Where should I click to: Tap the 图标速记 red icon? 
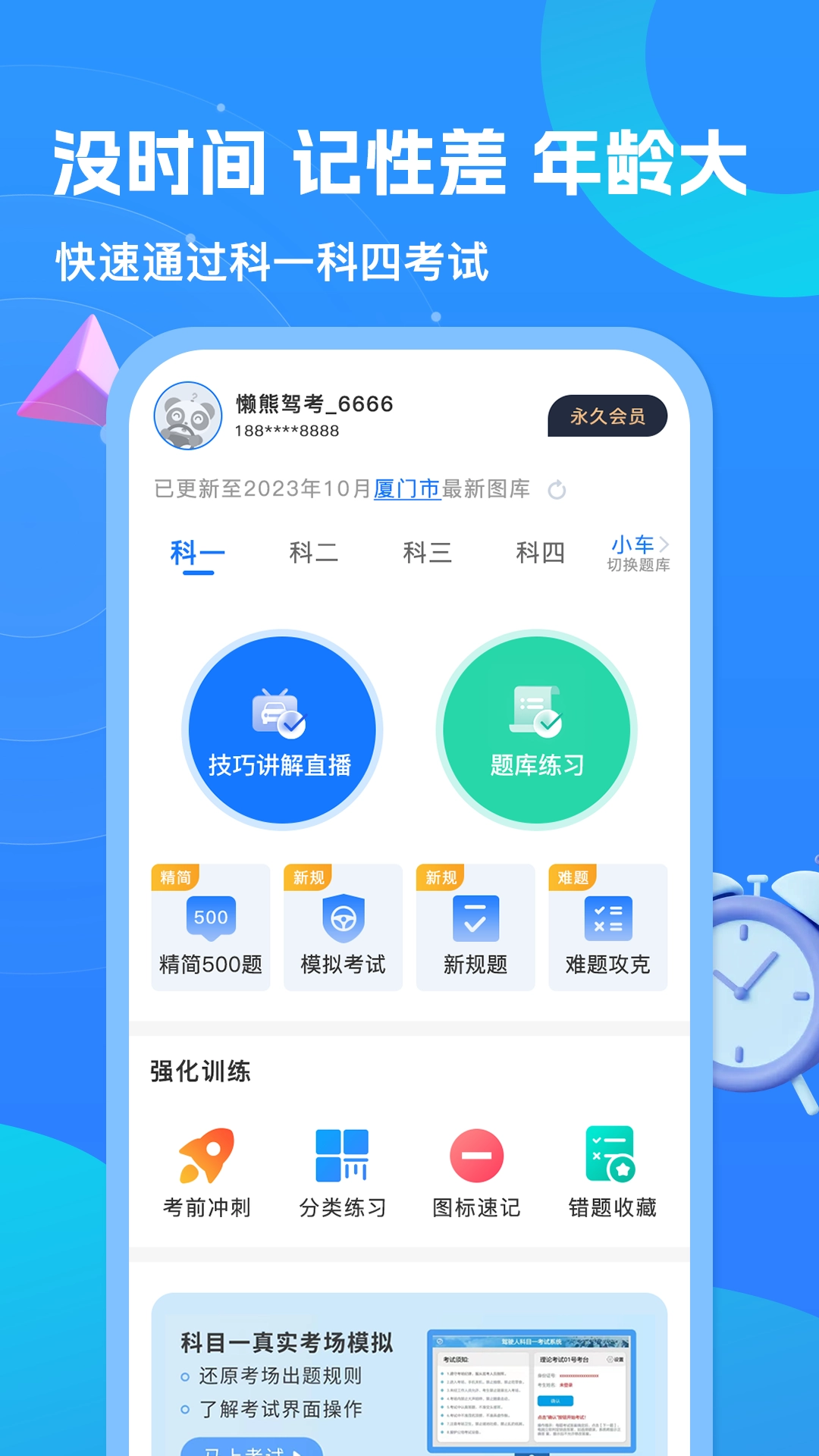pos(475,1153)
